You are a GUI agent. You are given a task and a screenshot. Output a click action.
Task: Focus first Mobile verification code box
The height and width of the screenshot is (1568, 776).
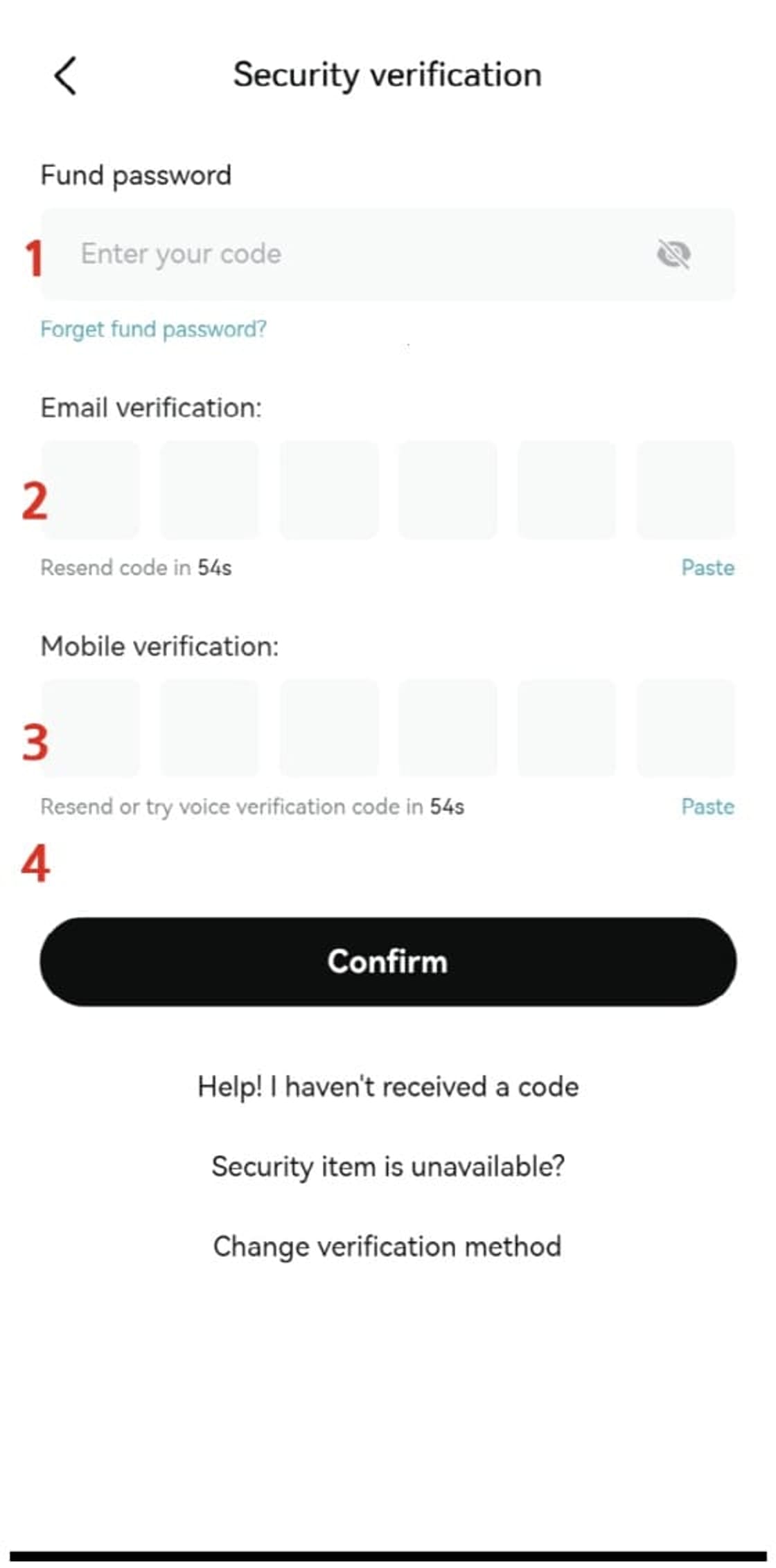(x=91, y=729)
